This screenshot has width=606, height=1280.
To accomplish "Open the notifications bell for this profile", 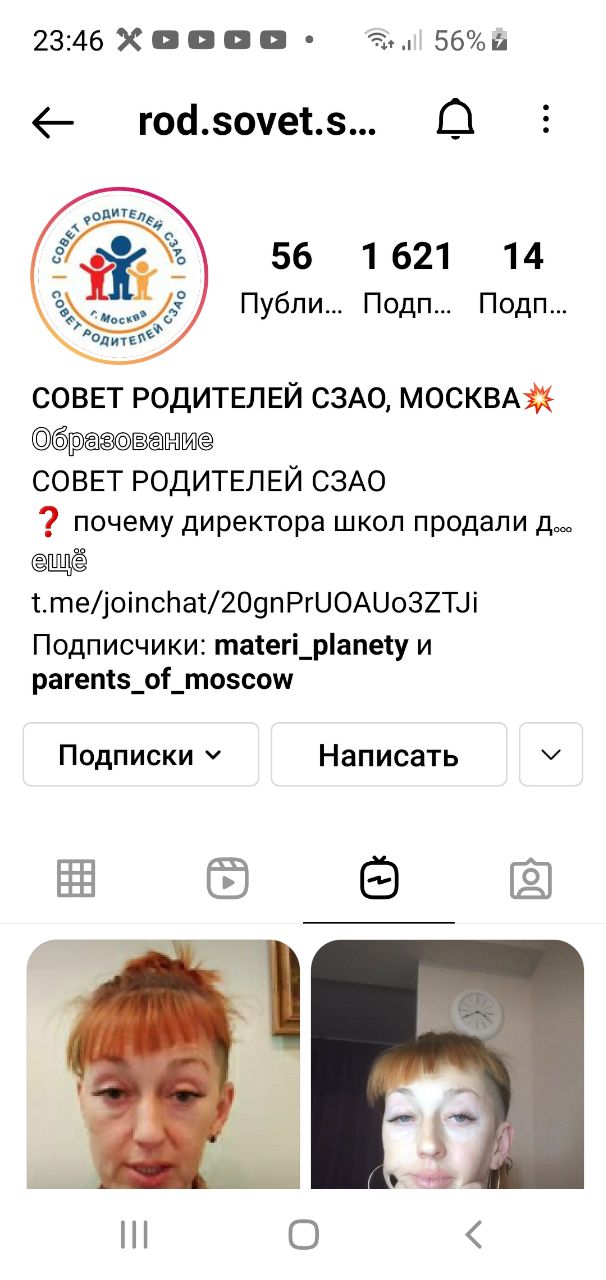I will pyautogui.click(x=455, y=121).
